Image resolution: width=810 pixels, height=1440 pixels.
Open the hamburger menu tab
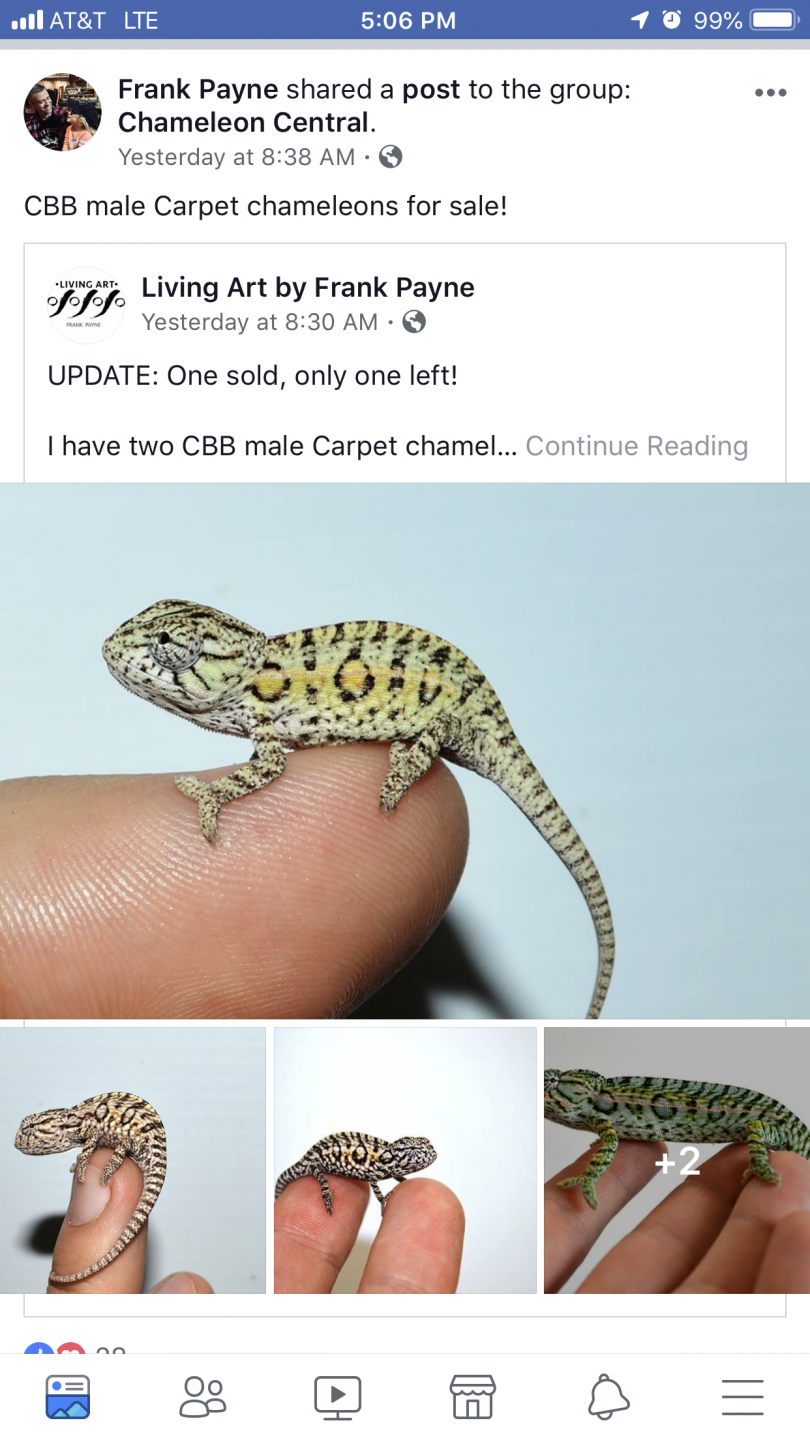[x=742, y=1396]
